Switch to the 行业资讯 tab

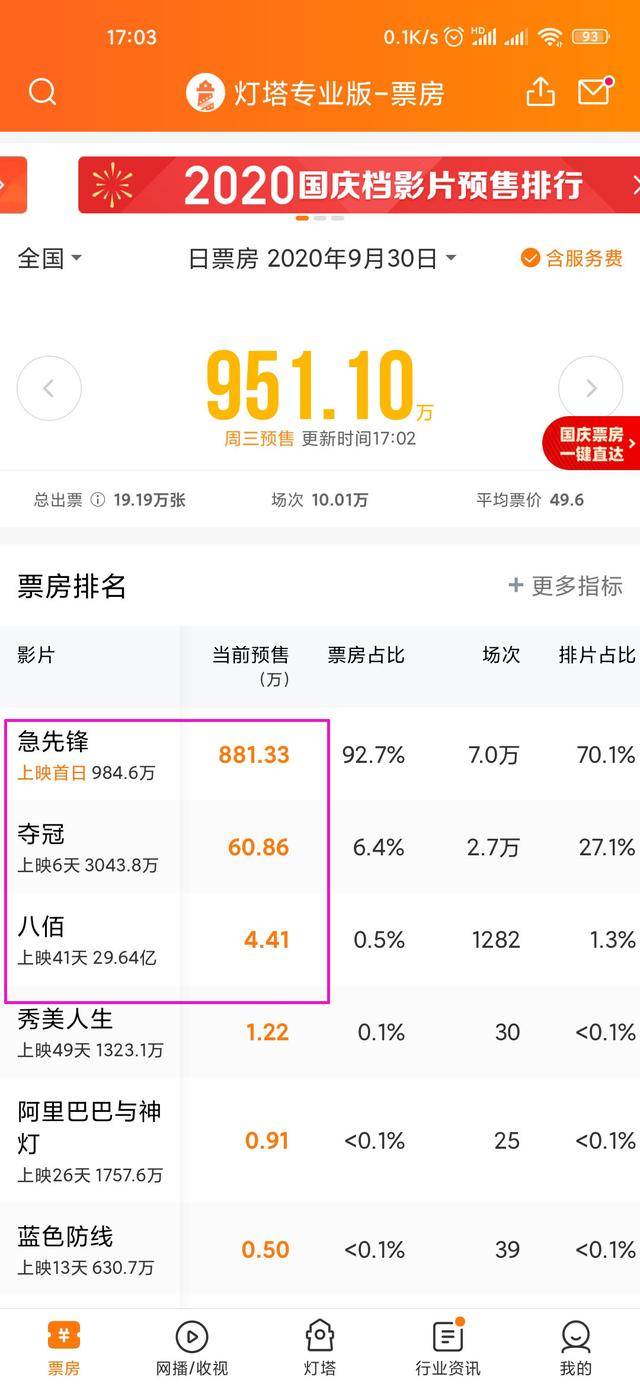(448, 1347)
